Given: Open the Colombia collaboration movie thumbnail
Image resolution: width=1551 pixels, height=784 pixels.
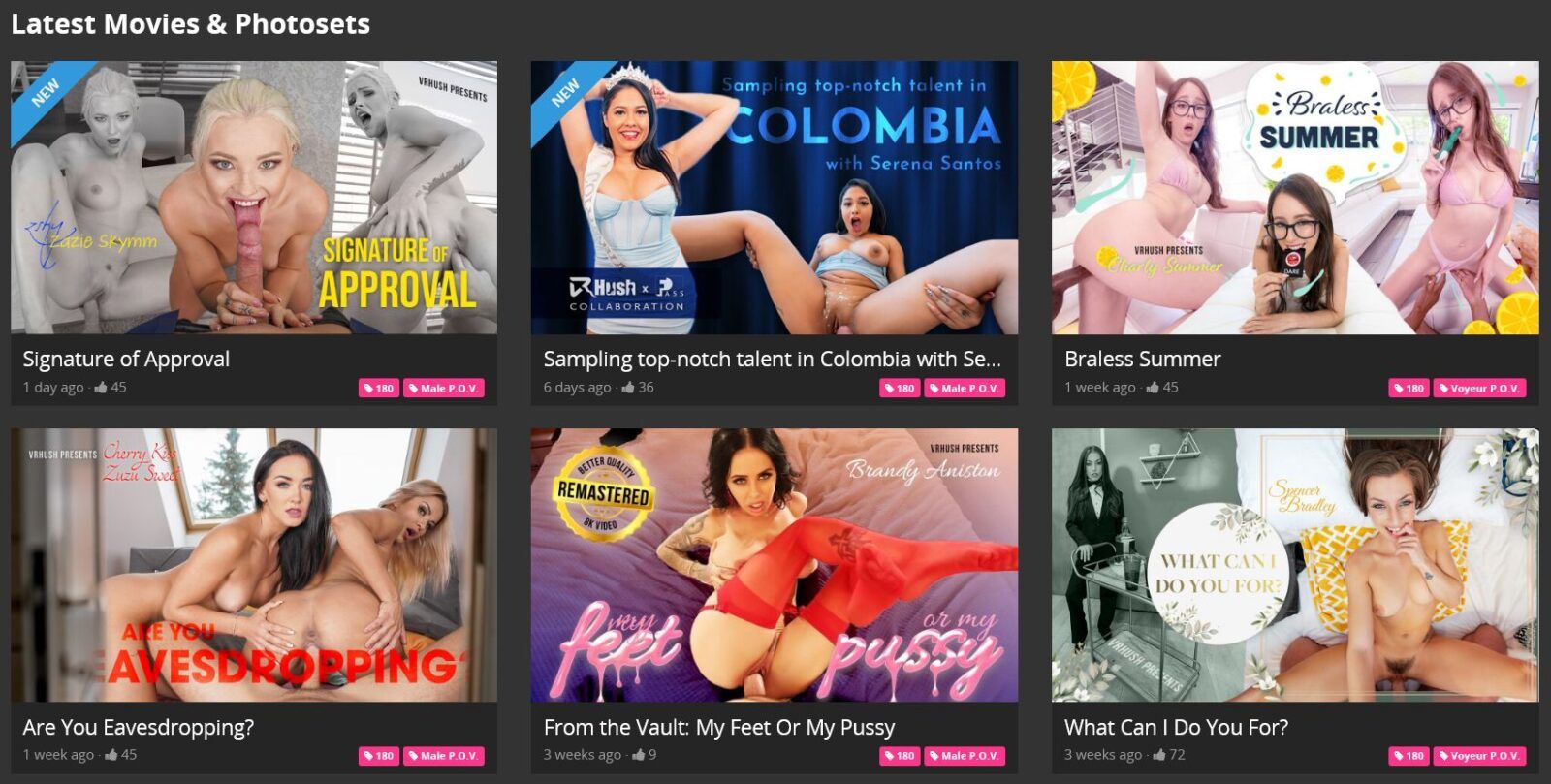Looking at the screenshot, I should [x=774, y=198].
